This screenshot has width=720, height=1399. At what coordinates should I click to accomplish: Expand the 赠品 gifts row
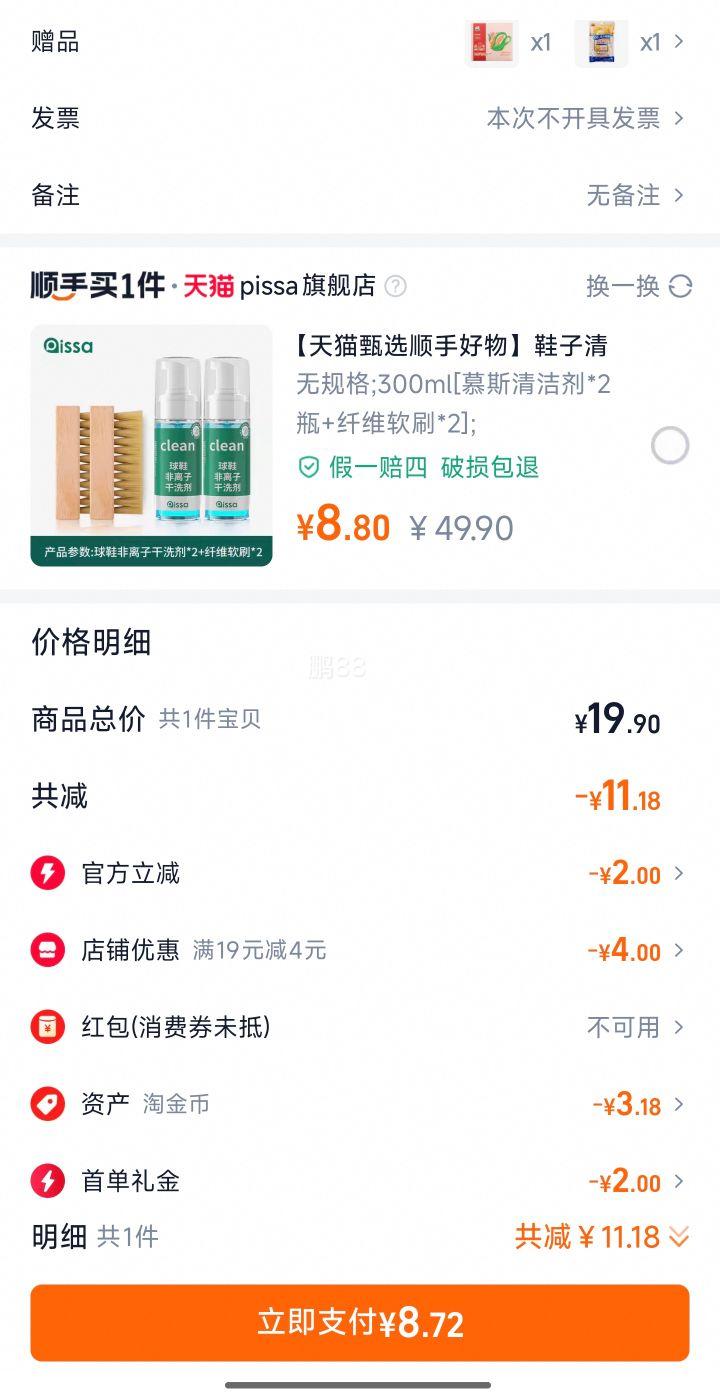[x=680, y=42]
